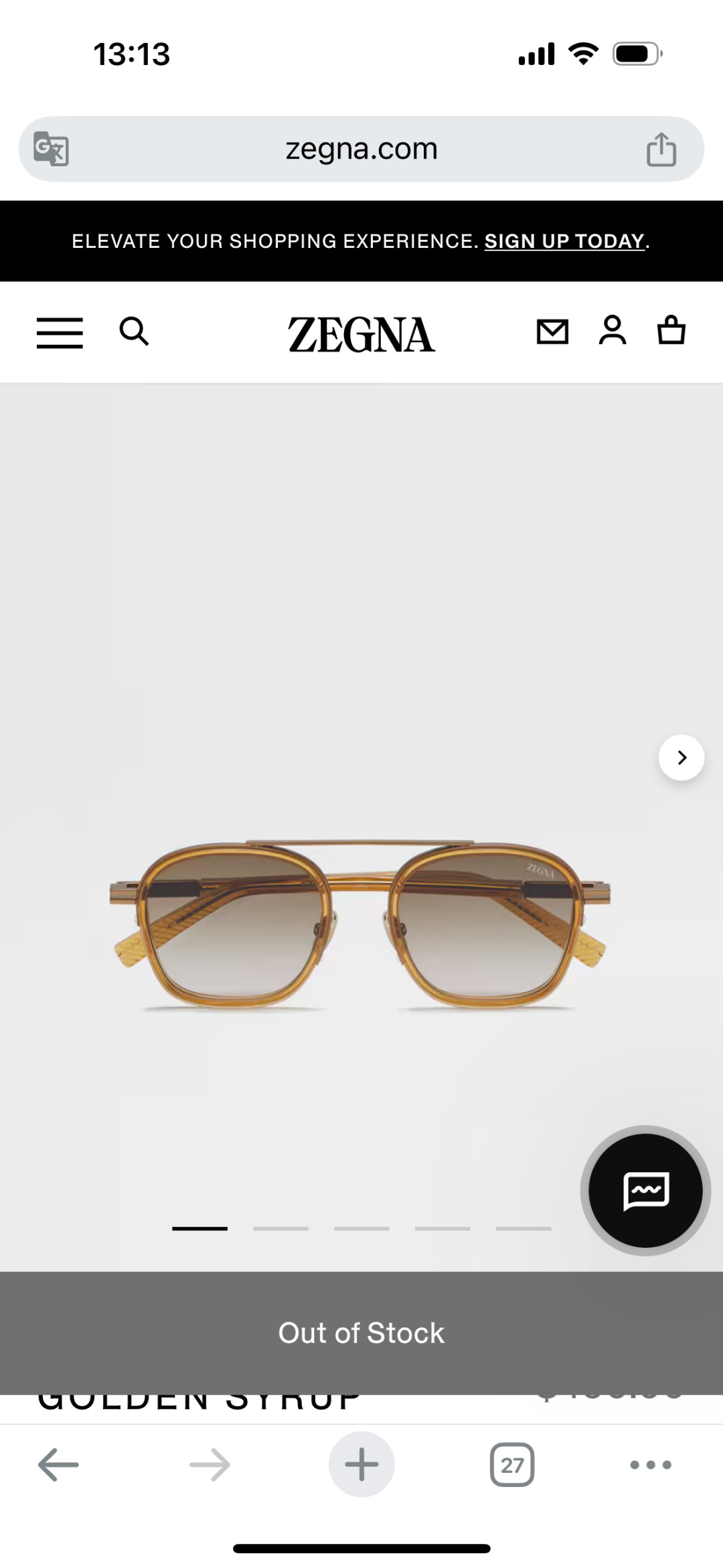Open a new browser tab
Image resolution: width=723 pixels, height=1568 pixels.
[361, 1464]
